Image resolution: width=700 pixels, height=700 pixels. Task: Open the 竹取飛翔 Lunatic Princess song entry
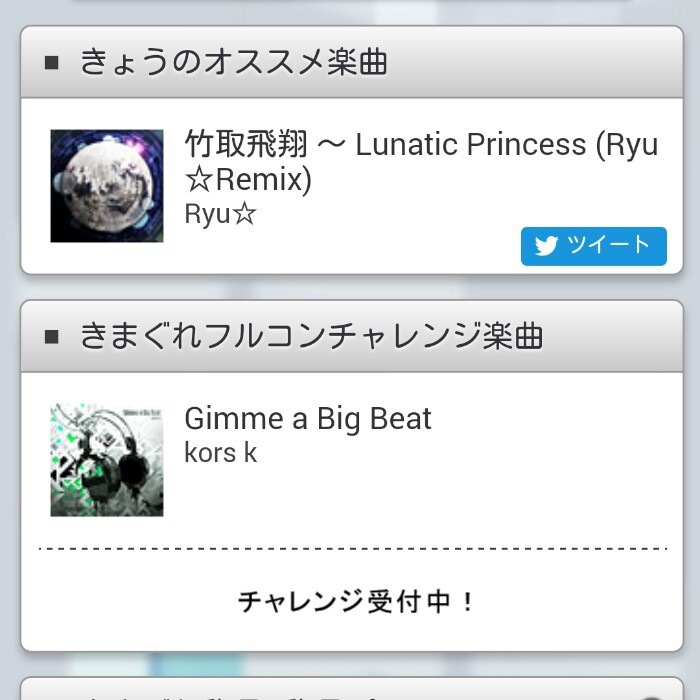click(420, 162)
